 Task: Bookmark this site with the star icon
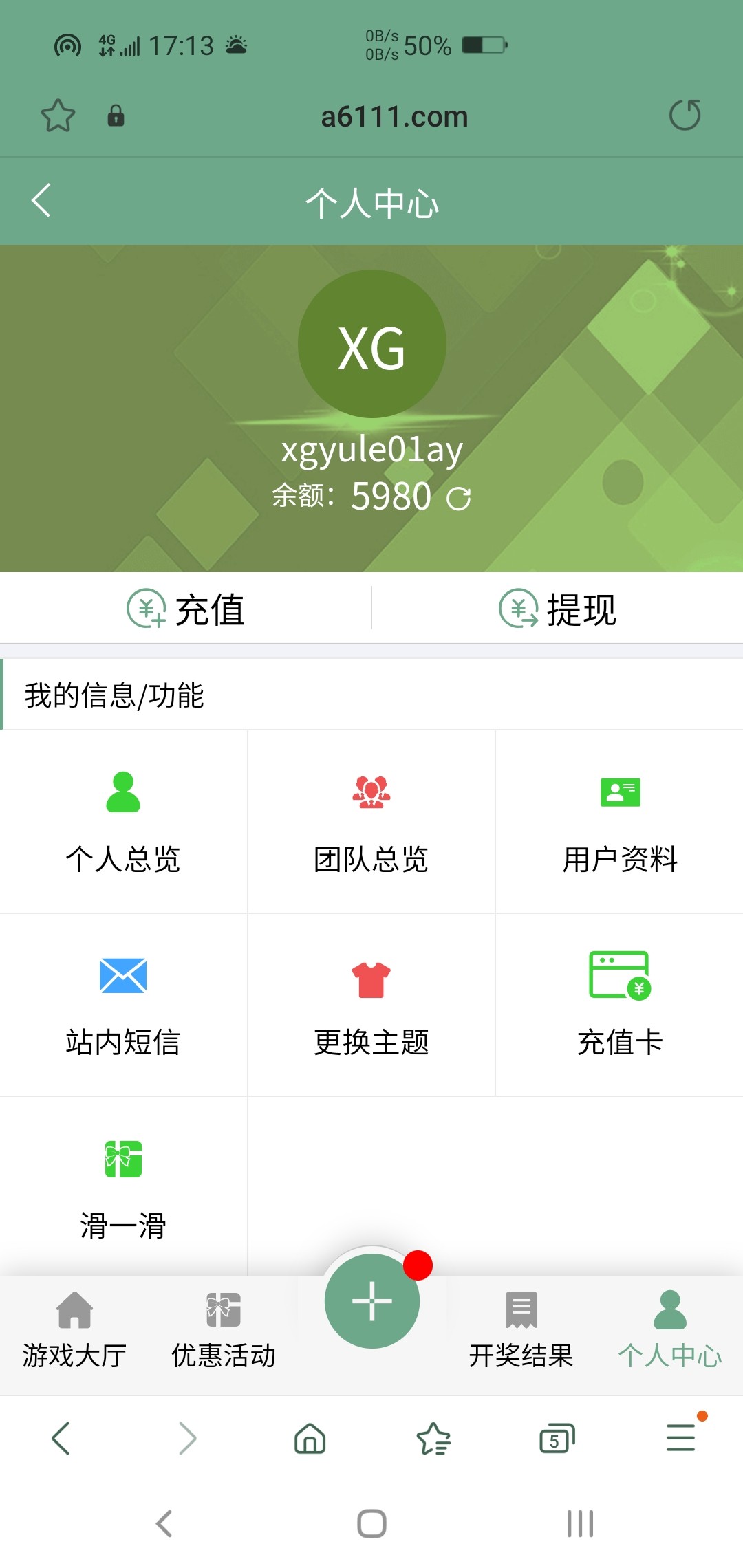pos(58,116)
